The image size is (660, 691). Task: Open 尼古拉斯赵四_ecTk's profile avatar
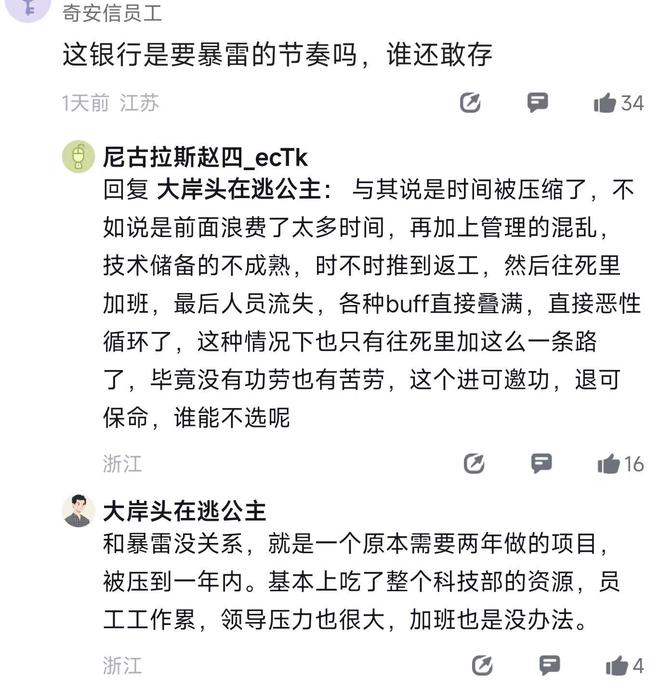pos(78,157)
